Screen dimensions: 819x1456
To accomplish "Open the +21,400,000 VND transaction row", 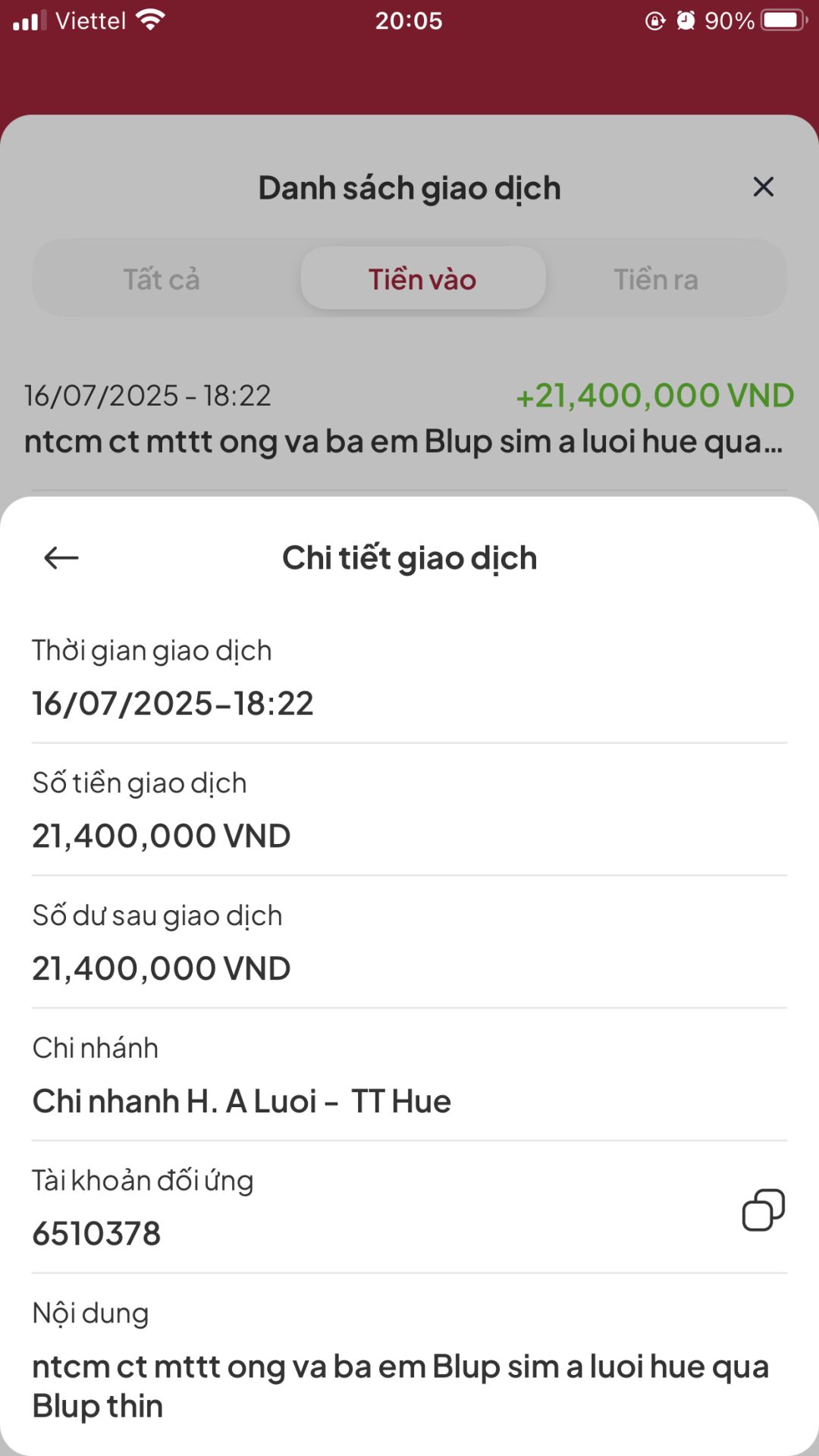I will point(409,418).
